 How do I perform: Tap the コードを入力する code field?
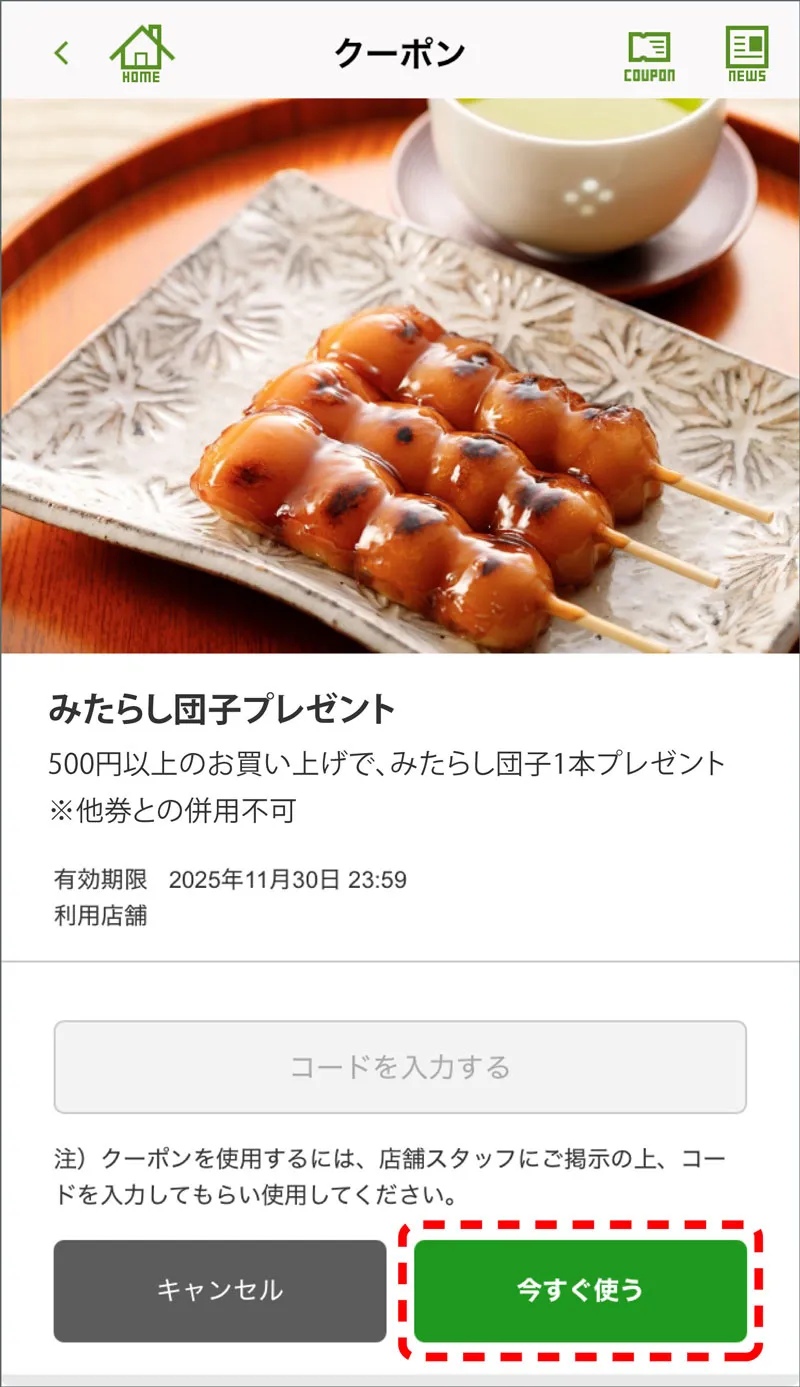(400, 1066)
